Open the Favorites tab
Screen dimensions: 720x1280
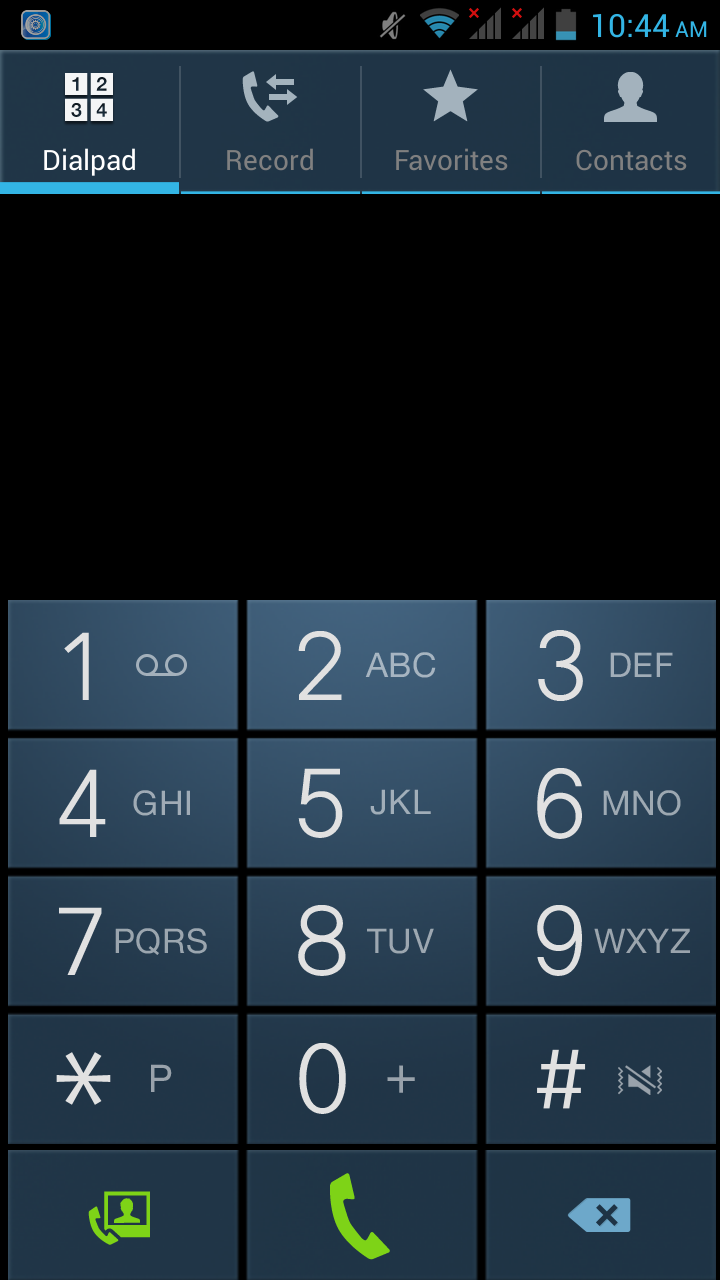click(x=451, y=122)
